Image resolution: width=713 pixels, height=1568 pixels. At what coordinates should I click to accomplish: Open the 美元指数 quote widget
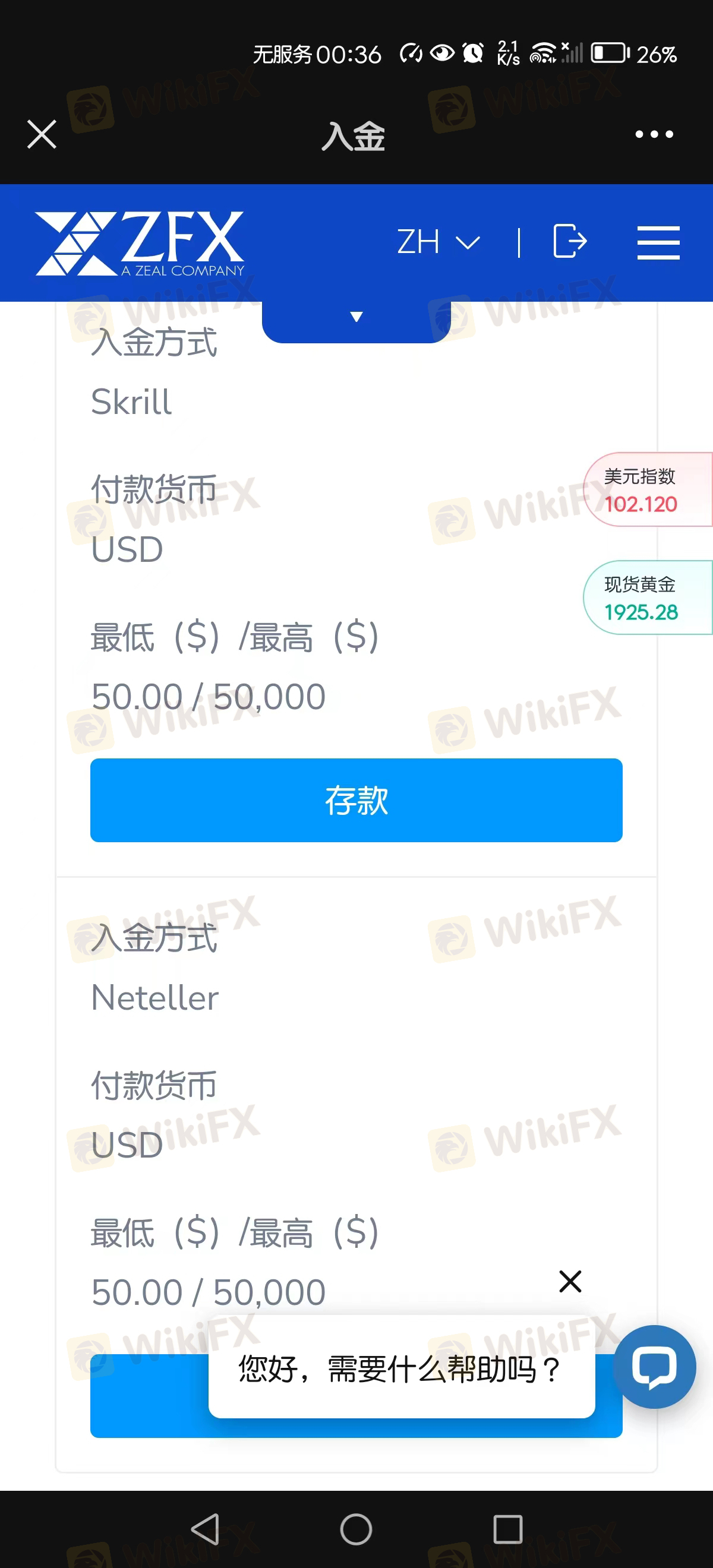[x=646, y=489]
